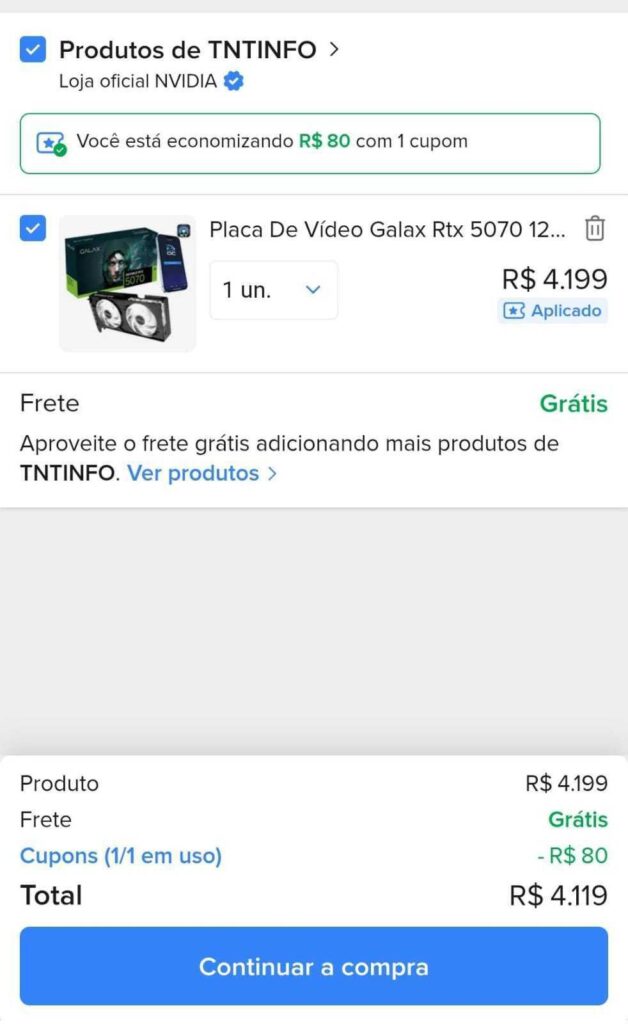View the R$ 80 coupon savings banner
628x1024 pixels.
(310, 142)
